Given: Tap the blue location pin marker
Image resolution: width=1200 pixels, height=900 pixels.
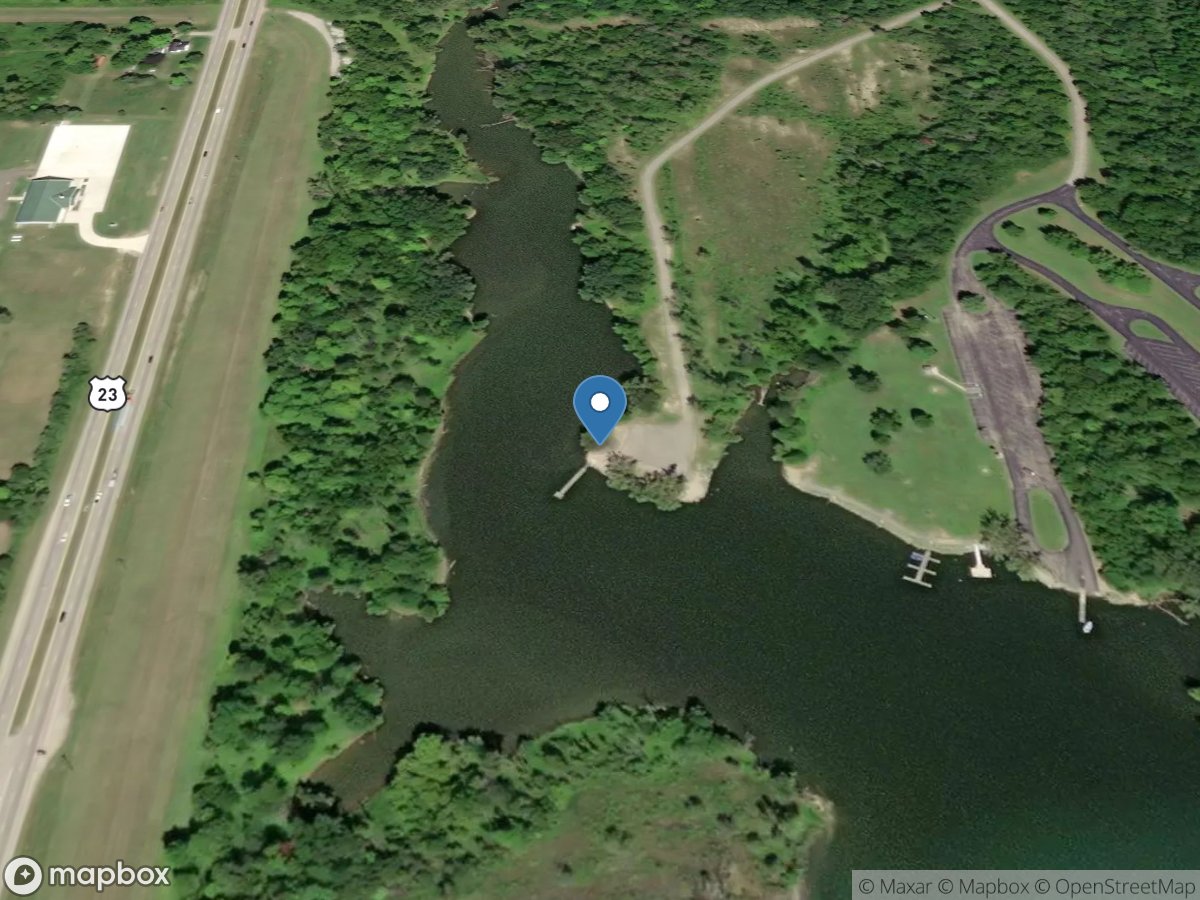Looking at the screenshot, I should pos(599,406).
